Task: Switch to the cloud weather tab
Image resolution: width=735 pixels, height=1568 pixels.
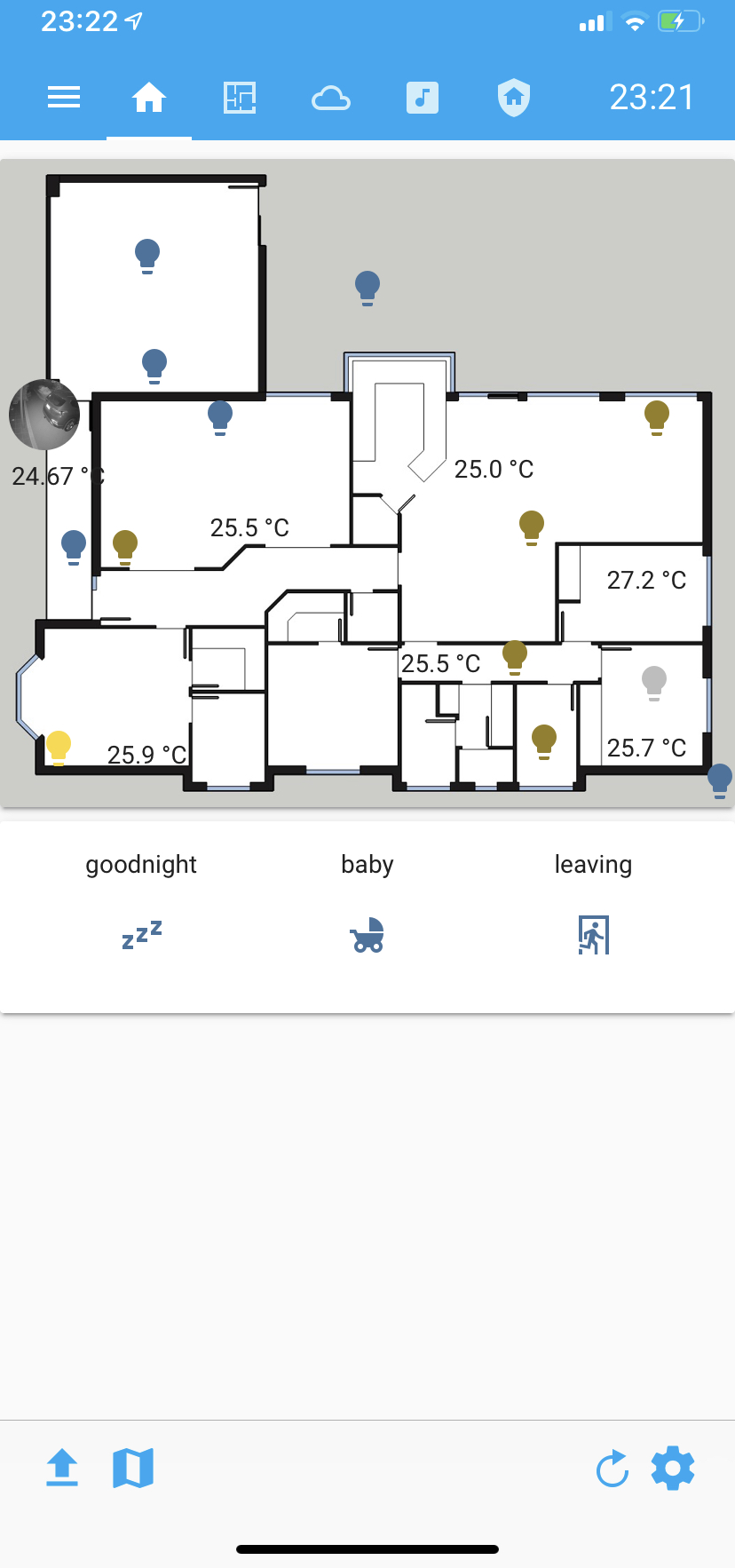Action: [x=331, y=98]
